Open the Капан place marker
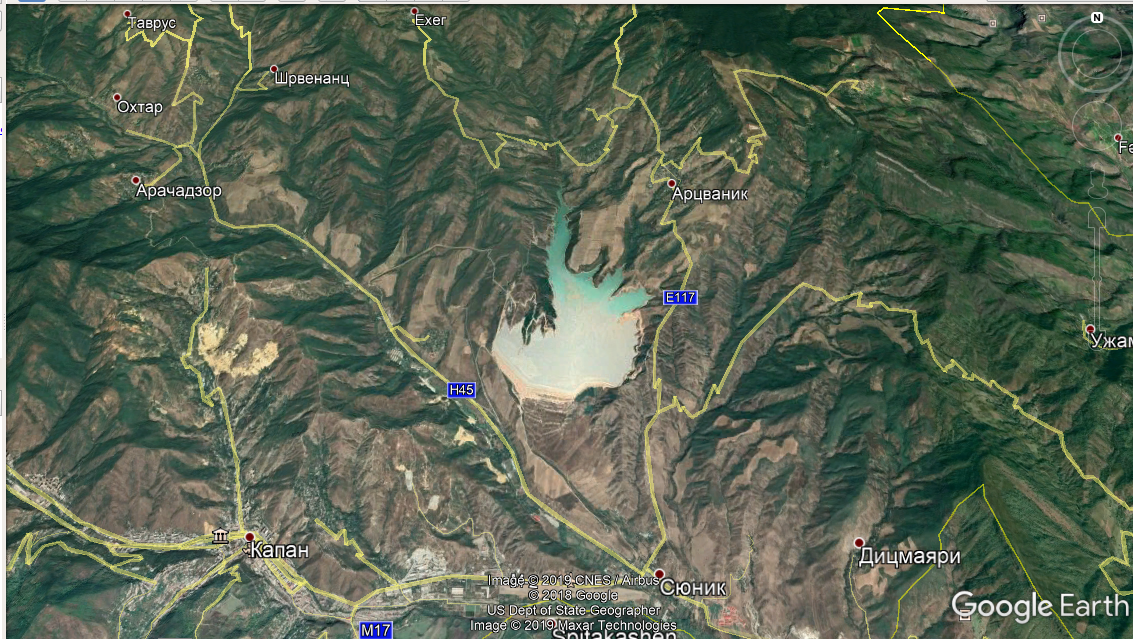 (x=250, y=538)
